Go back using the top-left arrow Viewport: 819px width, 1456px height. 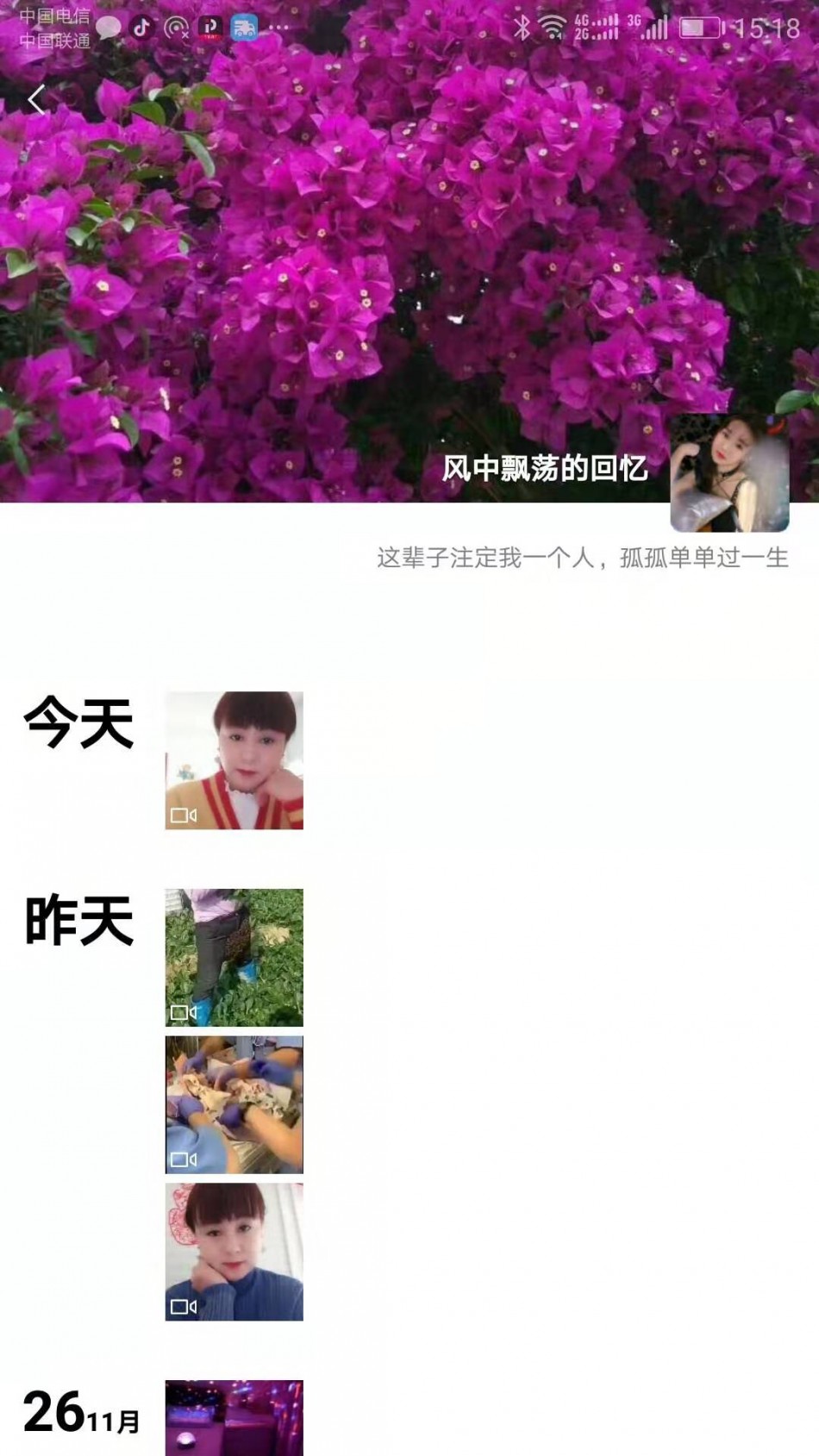tap(36, 100)
